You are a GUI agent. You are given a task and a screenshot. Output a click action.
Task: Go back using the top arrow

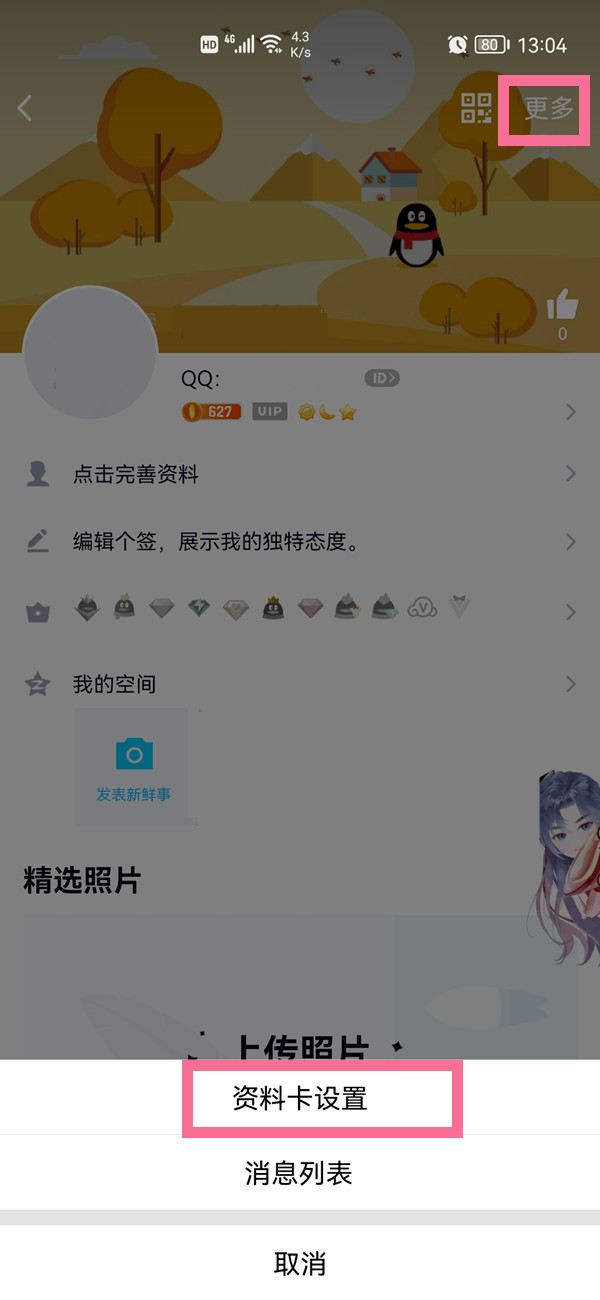tap(26, 108)
